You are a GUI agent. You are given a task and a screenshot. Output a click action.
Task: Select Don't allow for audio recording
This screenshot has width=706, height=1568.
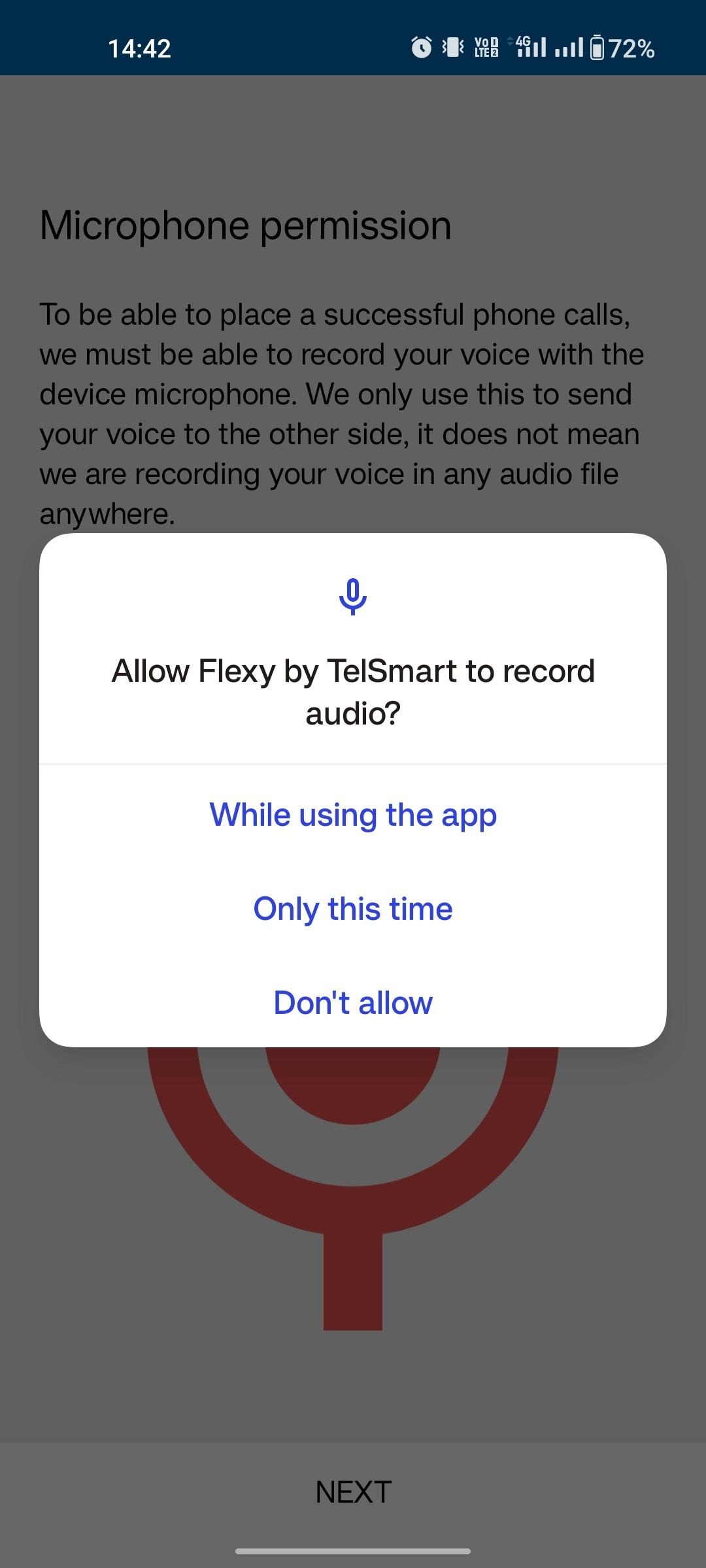[x=353, y=1002]
